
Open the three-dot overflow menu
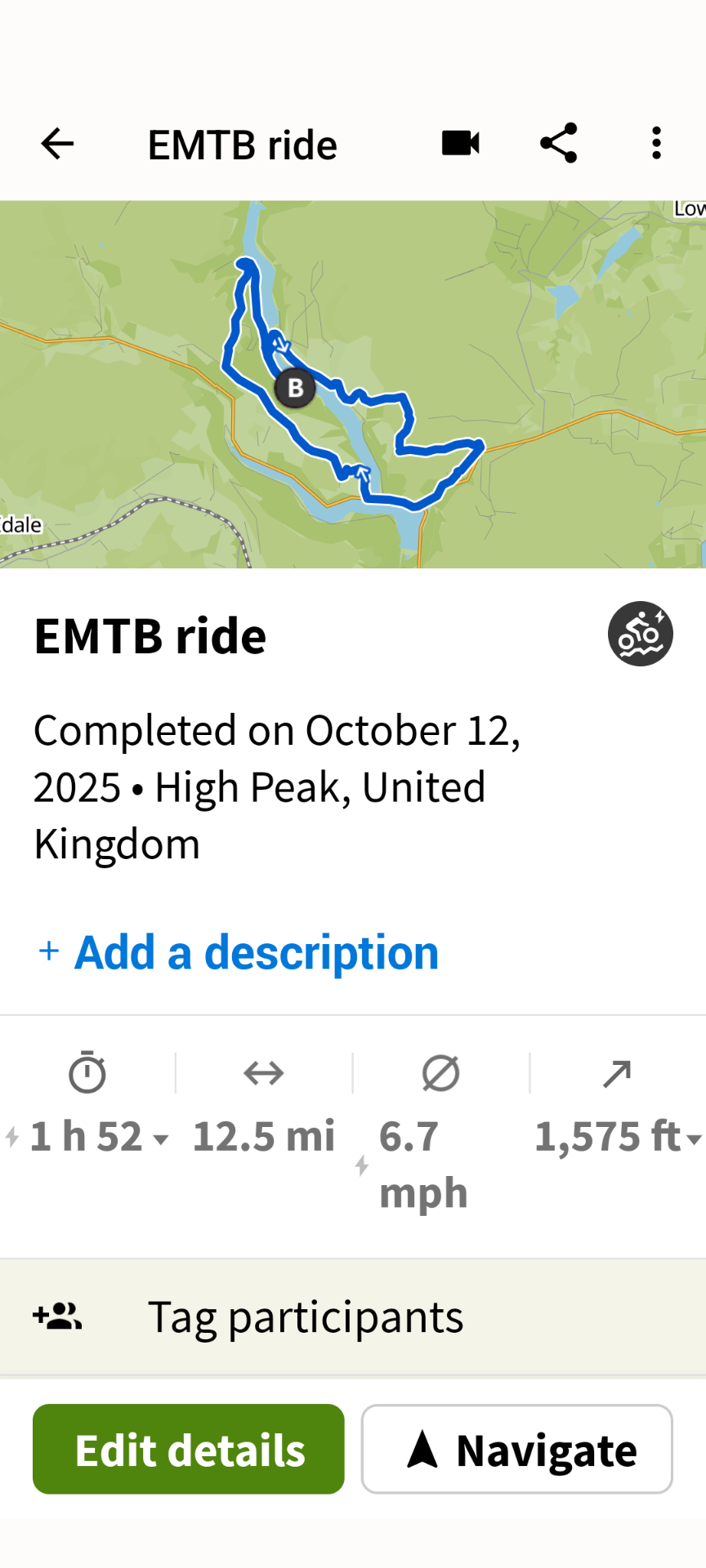(x=656, y=144)
